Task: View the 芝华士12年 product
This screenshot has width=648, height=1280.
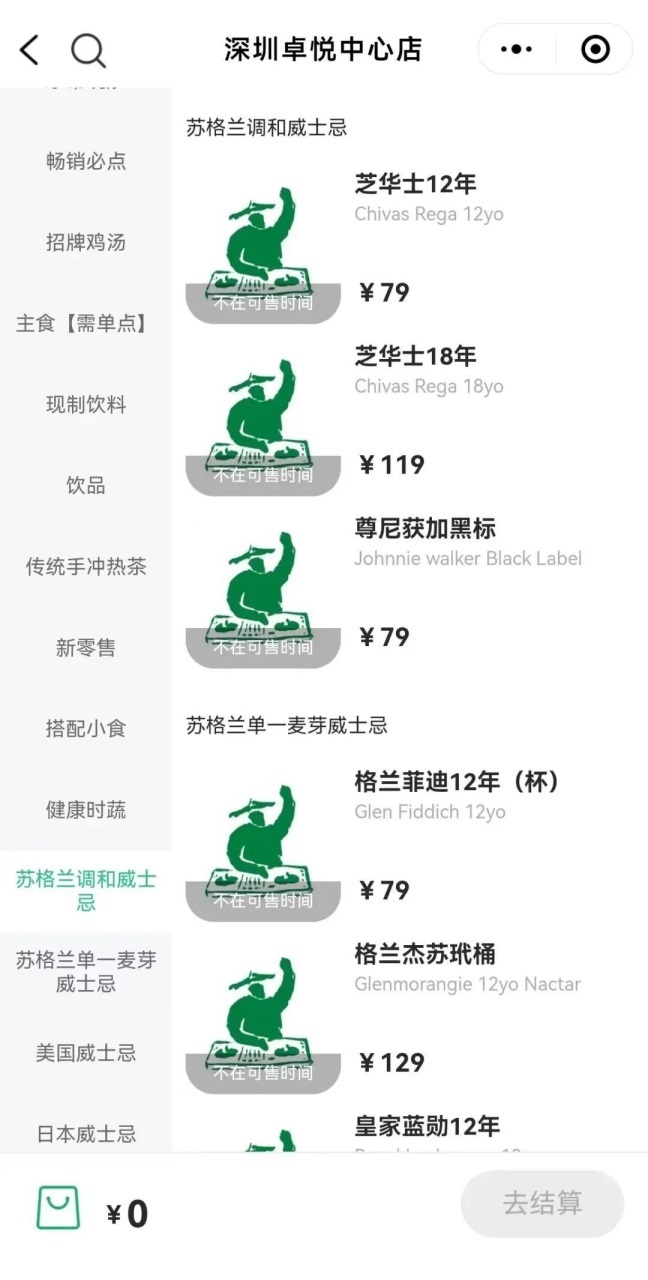Action: coord(415,184)
